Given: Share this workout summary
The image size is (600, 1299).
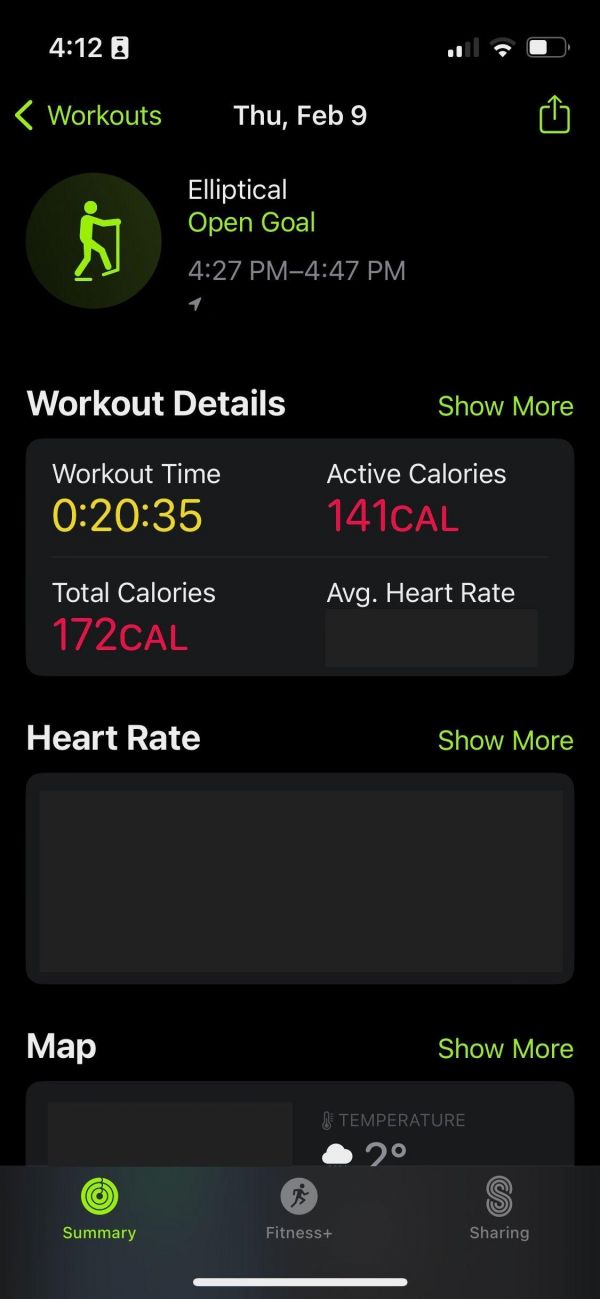Looking at the screenshot, I should (x=554, y=115).
